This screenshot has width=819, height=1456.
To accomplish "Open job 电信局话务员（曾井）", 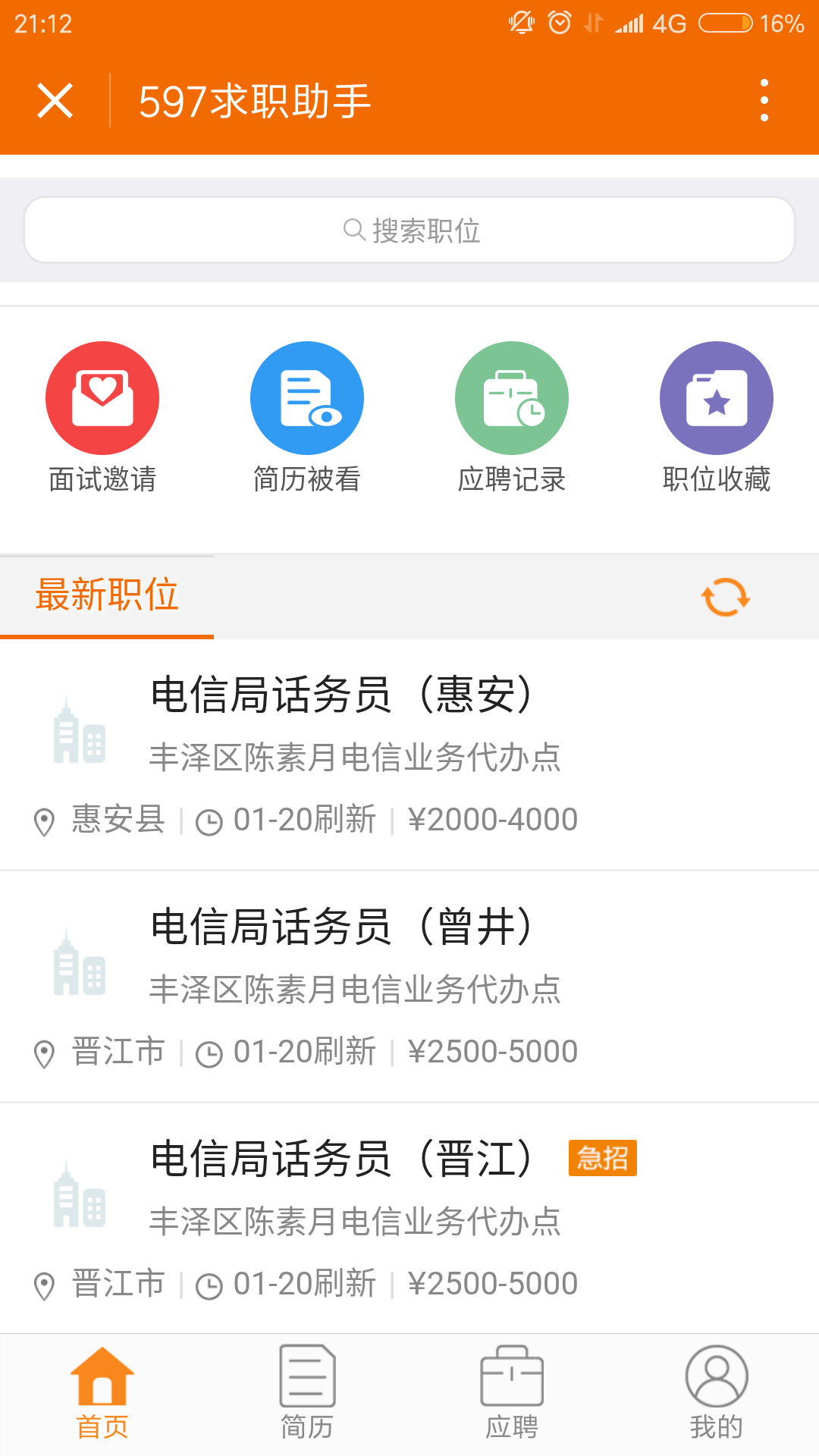I will (x=409, y=987).
